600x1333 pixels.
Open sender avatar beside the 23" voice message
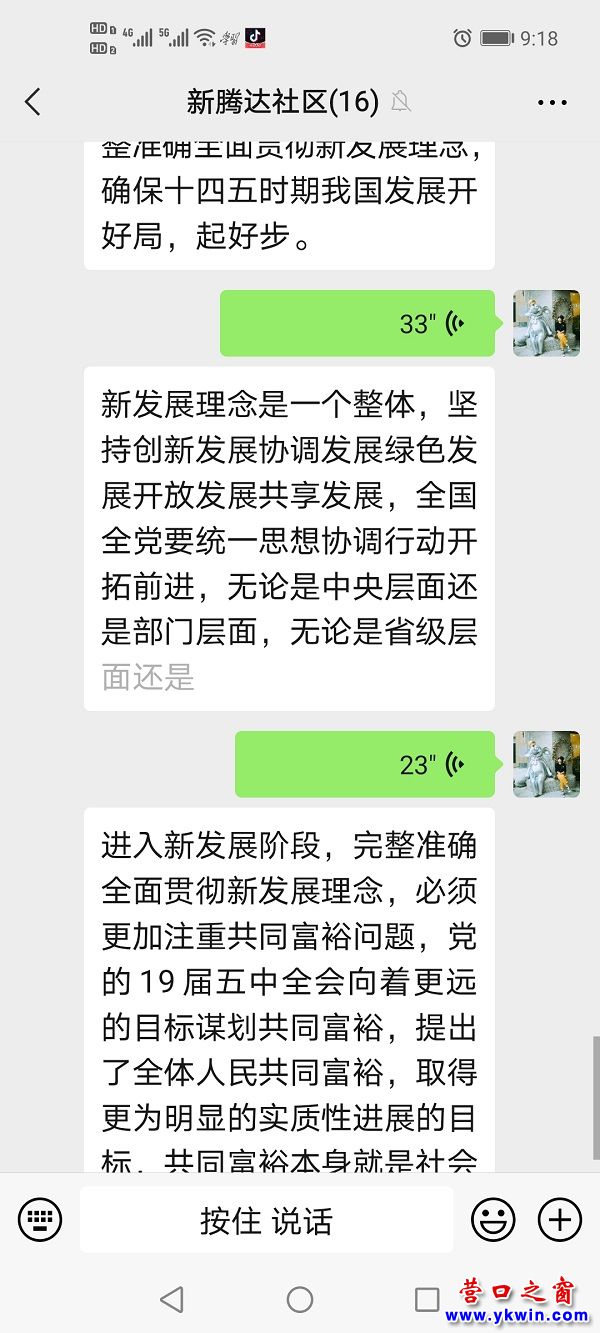click(546, 764)
